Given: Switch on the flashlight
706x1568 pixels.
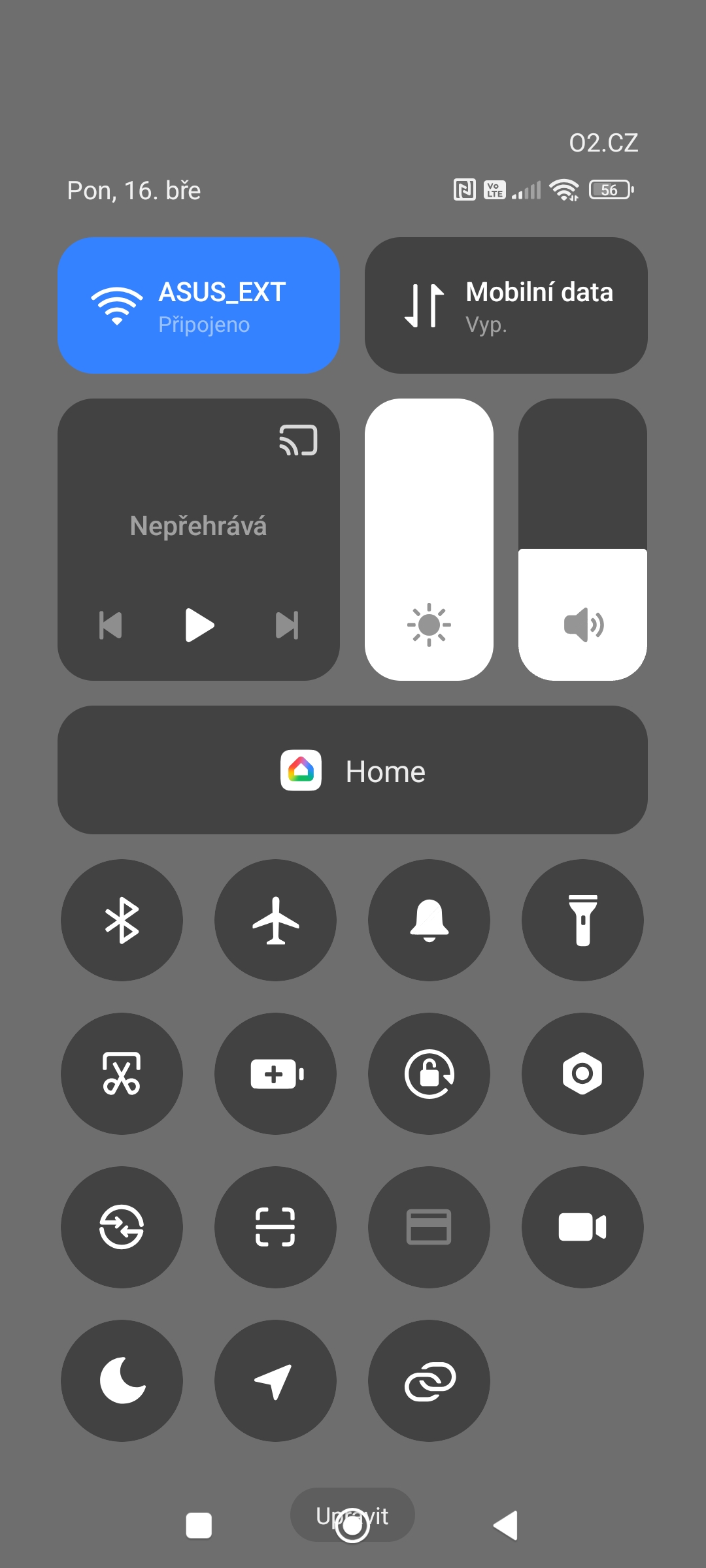Looking at the screenshot, I should (x=582, y=920).
